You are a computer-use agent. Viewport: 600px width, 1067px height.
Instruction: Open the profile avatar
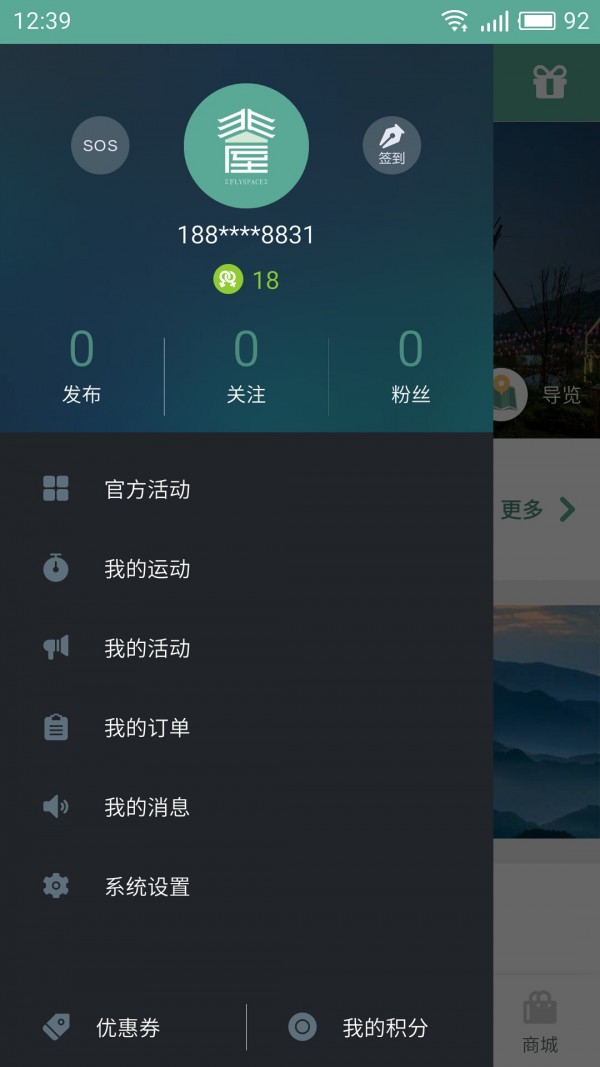tap(246, 146)
